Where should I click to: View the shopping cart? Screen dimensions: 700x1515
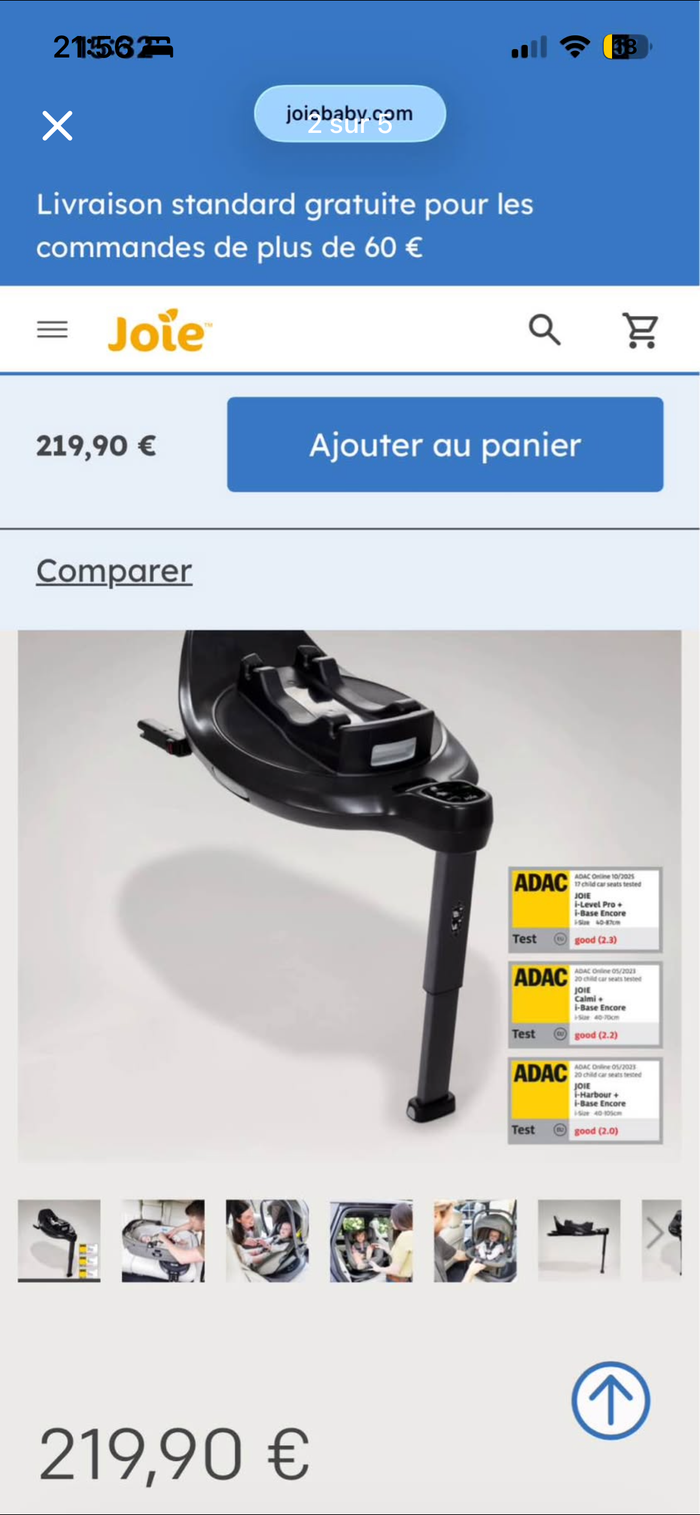click(x=640, y=330)
